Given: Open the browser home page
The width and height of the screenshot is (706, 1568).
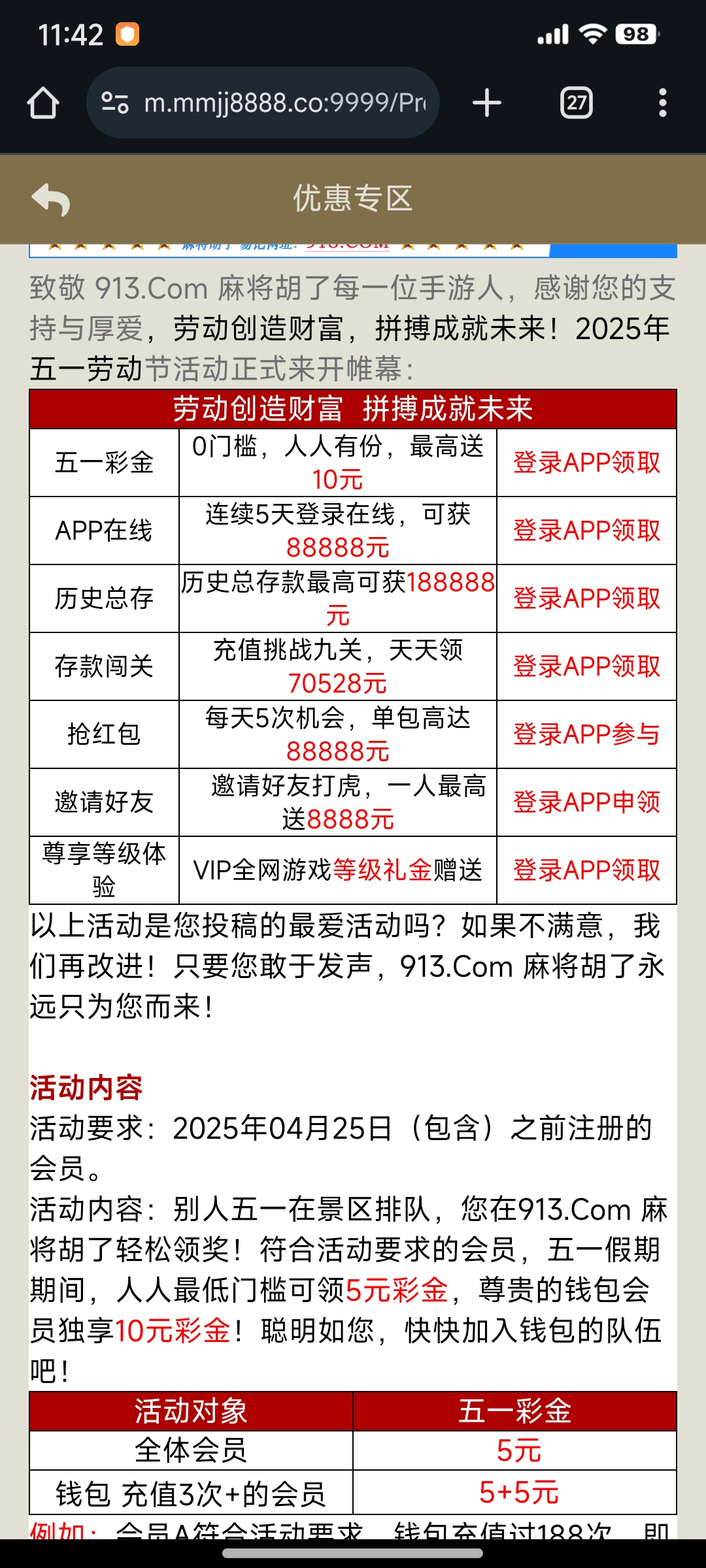Looking at the screenshot, I should point(43,103).
